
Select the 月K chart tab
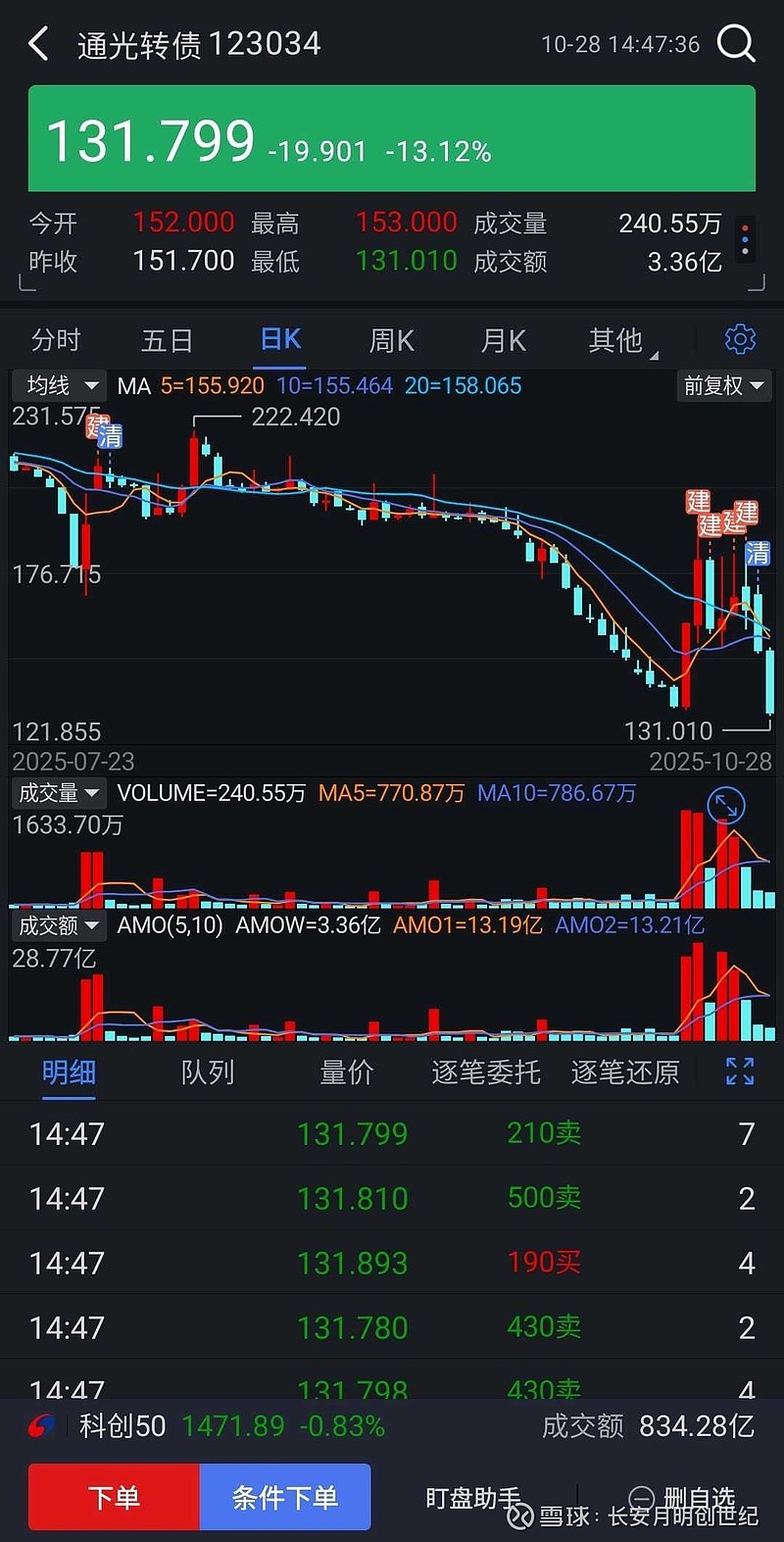click(503, 340)
